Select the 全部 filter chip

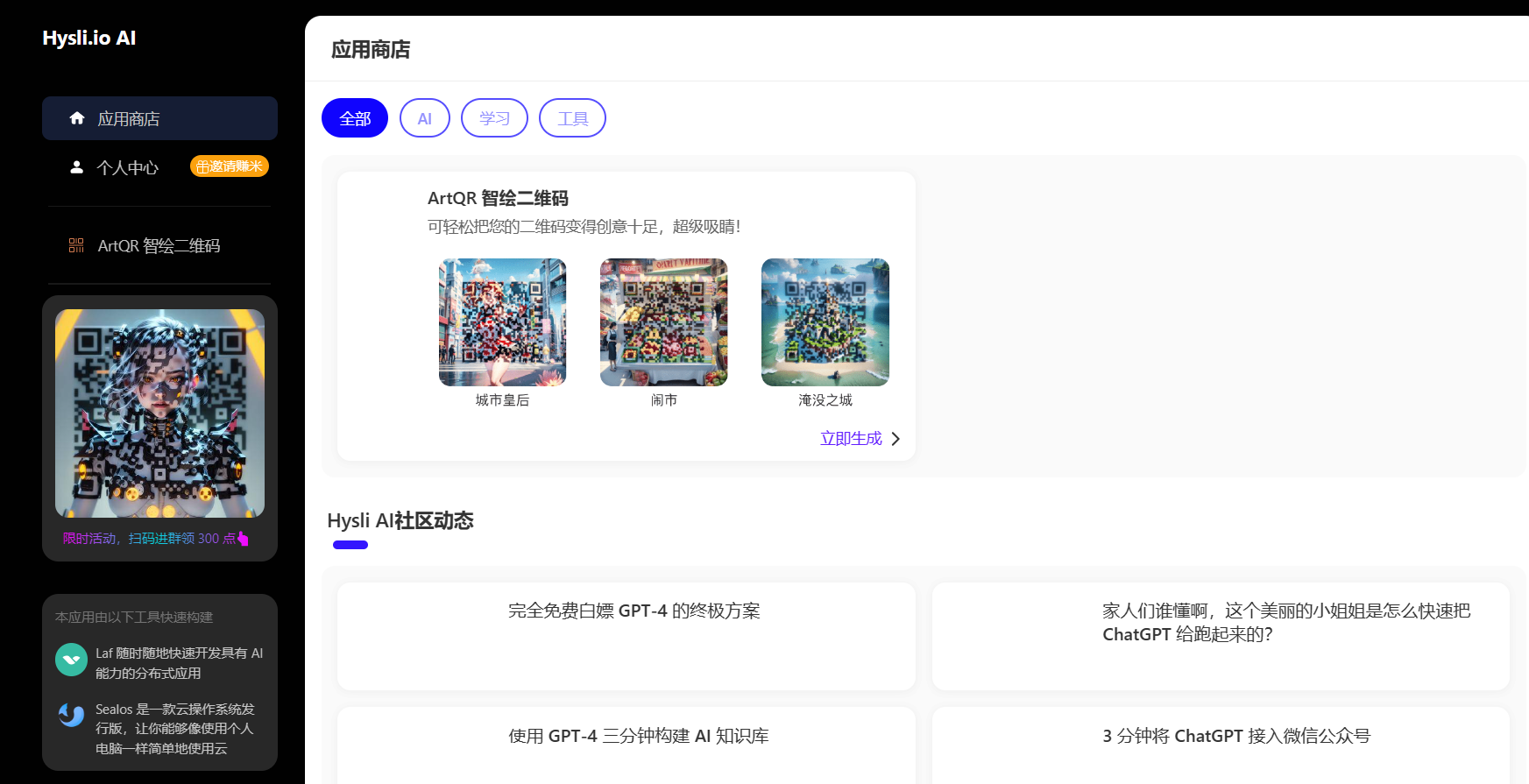tap(355, 118)
